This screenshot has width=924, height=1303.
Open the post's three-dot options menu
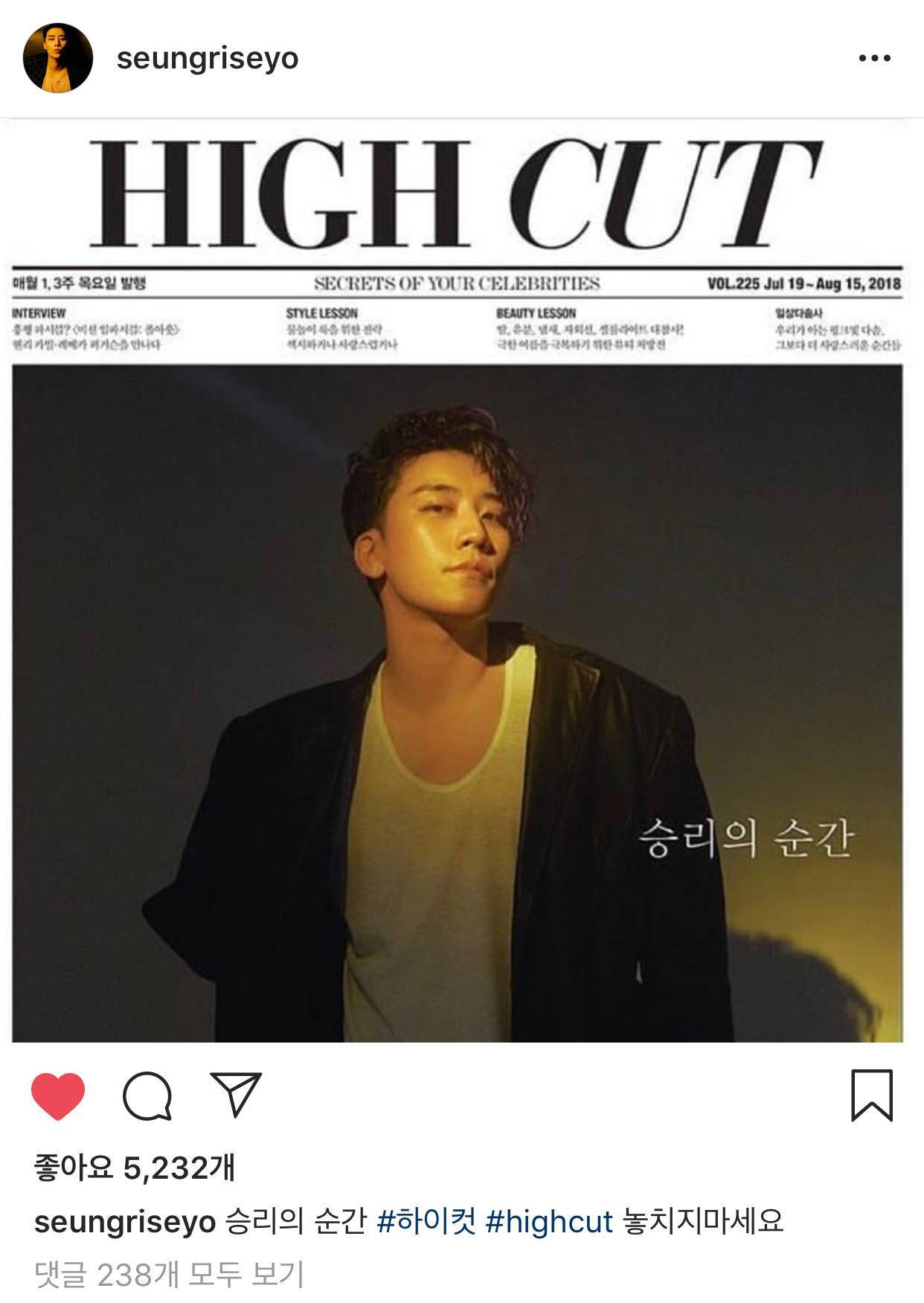tap(874, 58)
